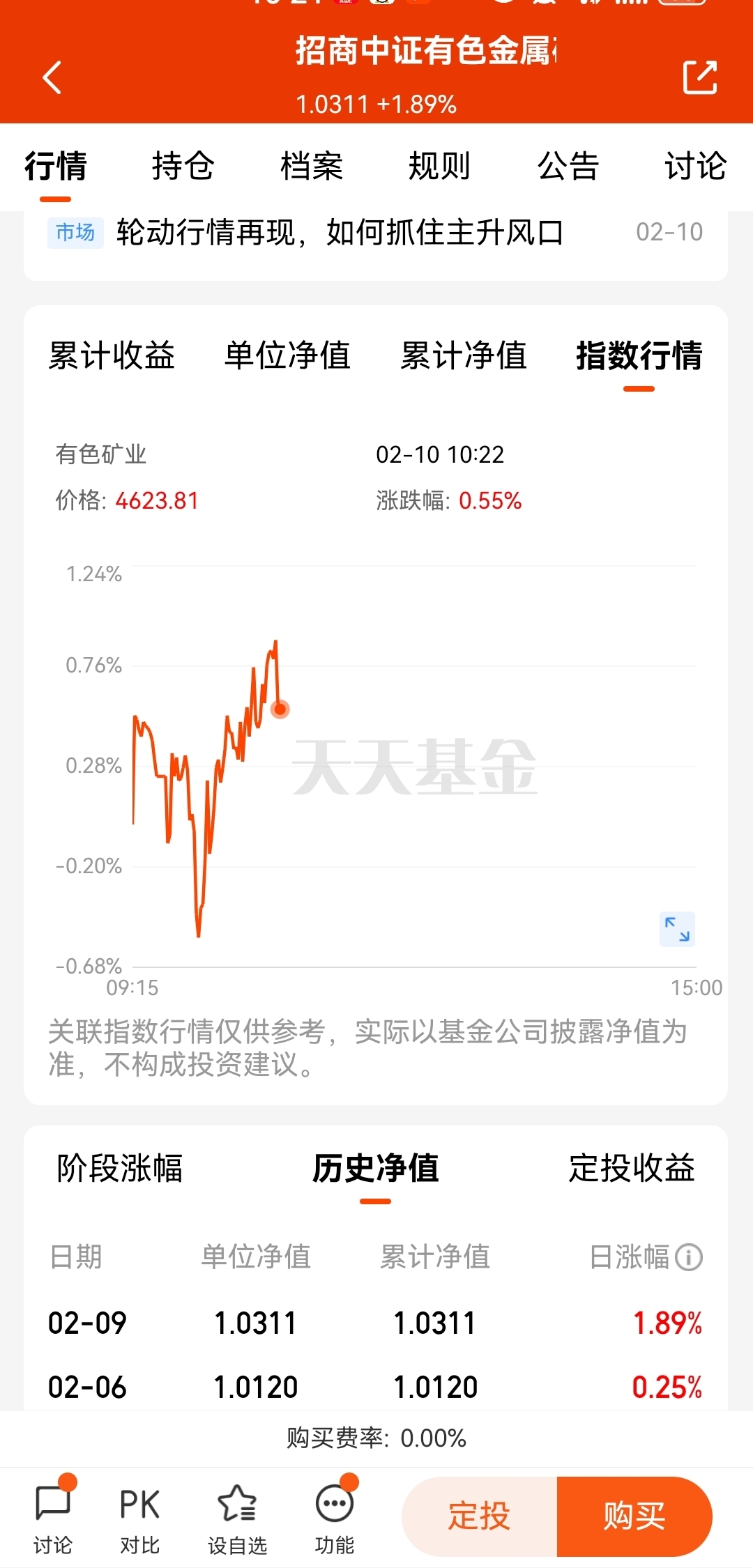The height and width of the screenshot is (1568, 753).
Task: Switch chart to 单位净值
Action: pos(287,355)
